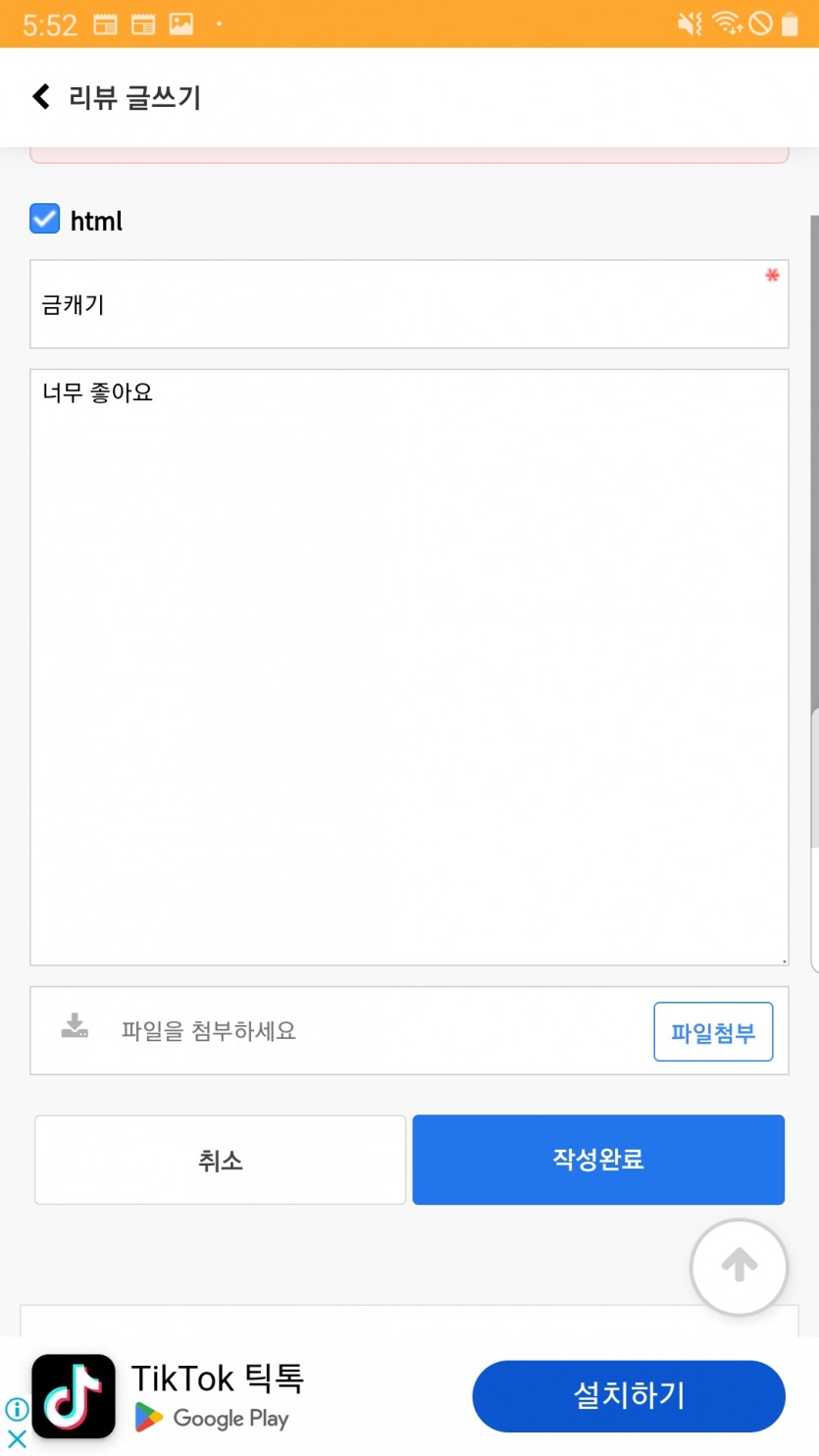
Task: Jump to top with the up arrow
Action: [739, 1267]
